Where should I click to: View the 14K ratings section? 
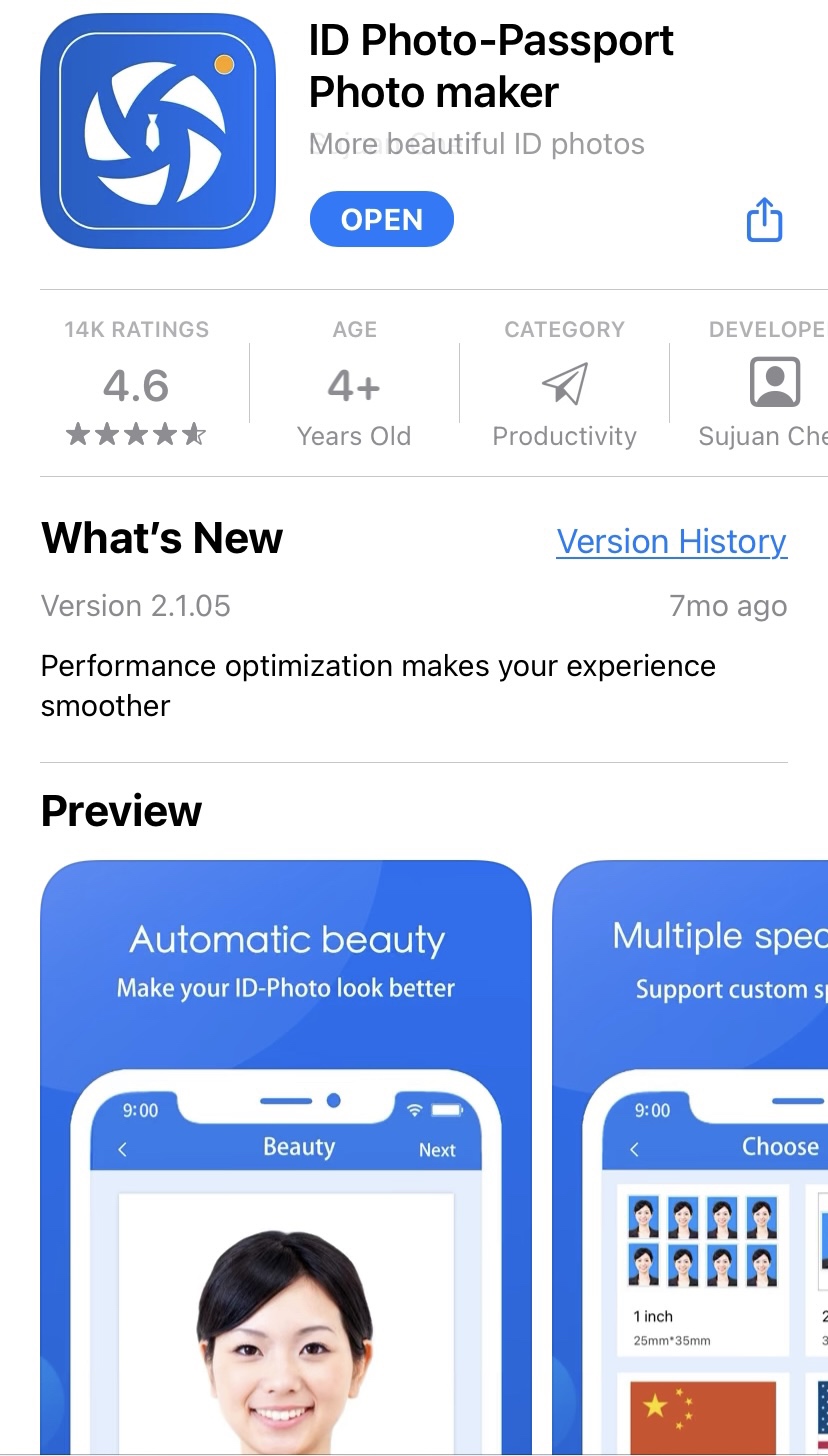[x=136, y=385]
